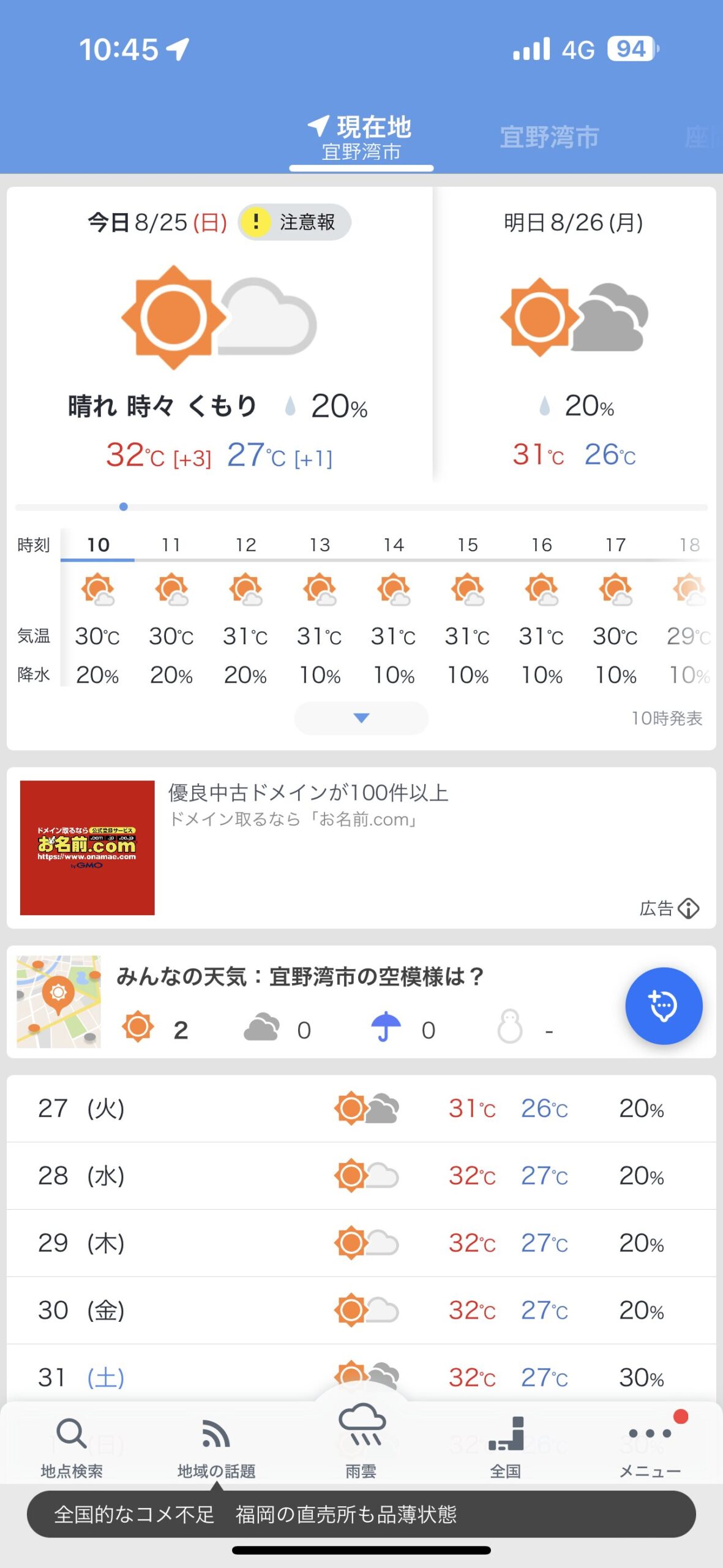The image size is (723, 1568).
Task: Open the お名前.com domain advertisement
Action: coord(361,848)
